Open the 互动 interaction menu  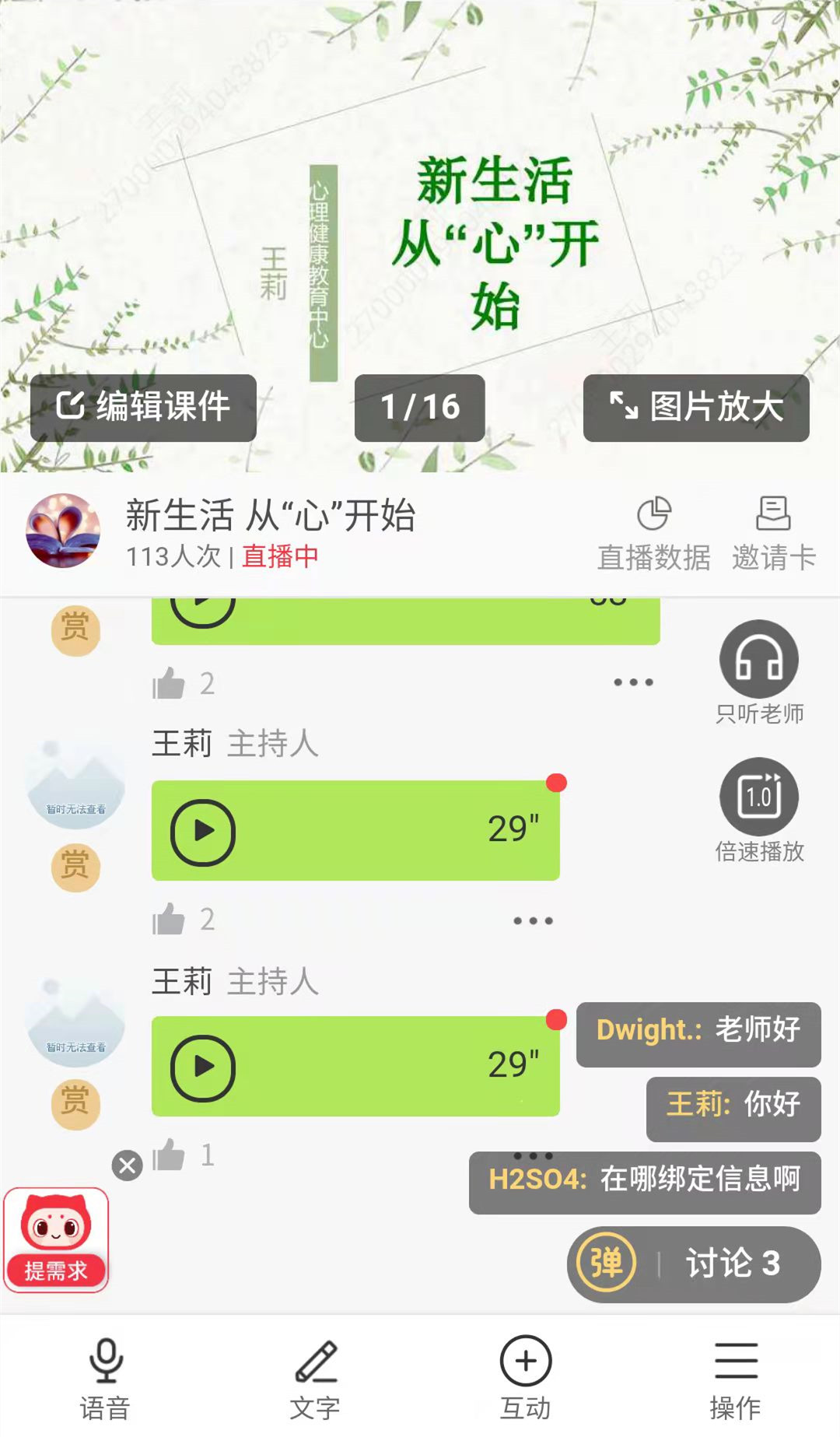click(x=526, y=1378)
